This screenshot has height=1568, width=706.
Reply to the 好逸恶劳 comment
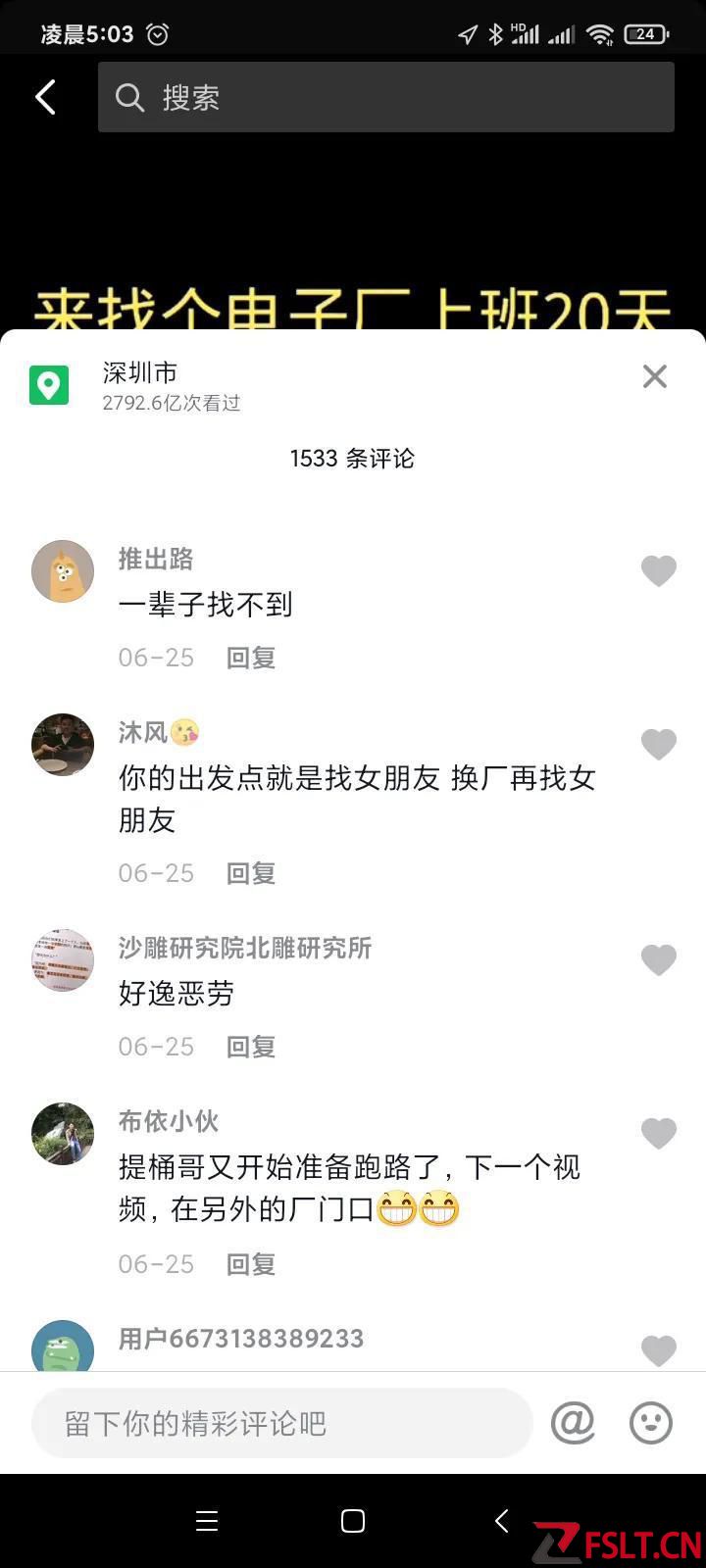point(251,1047)
